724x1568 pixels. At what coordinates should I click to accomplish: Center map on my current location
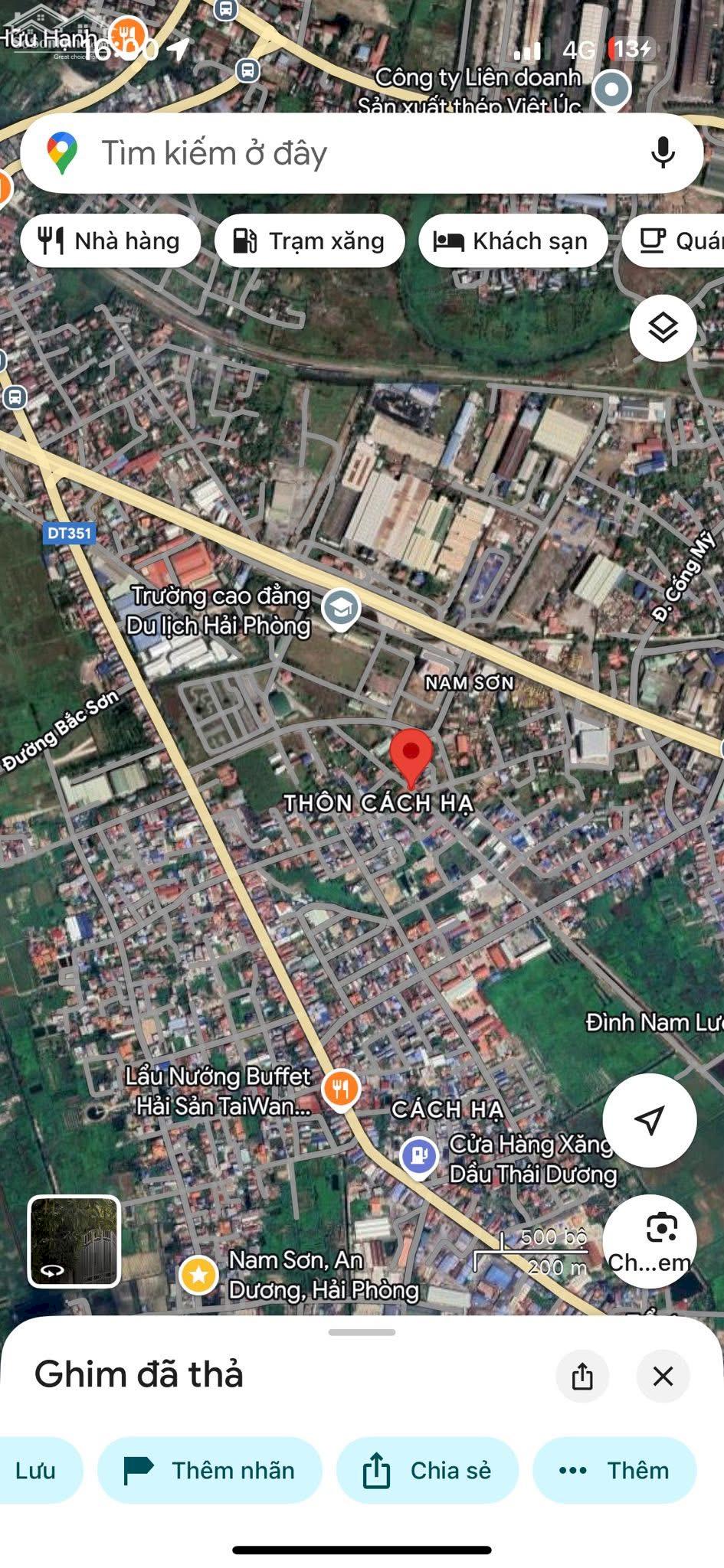[649, 1120]
